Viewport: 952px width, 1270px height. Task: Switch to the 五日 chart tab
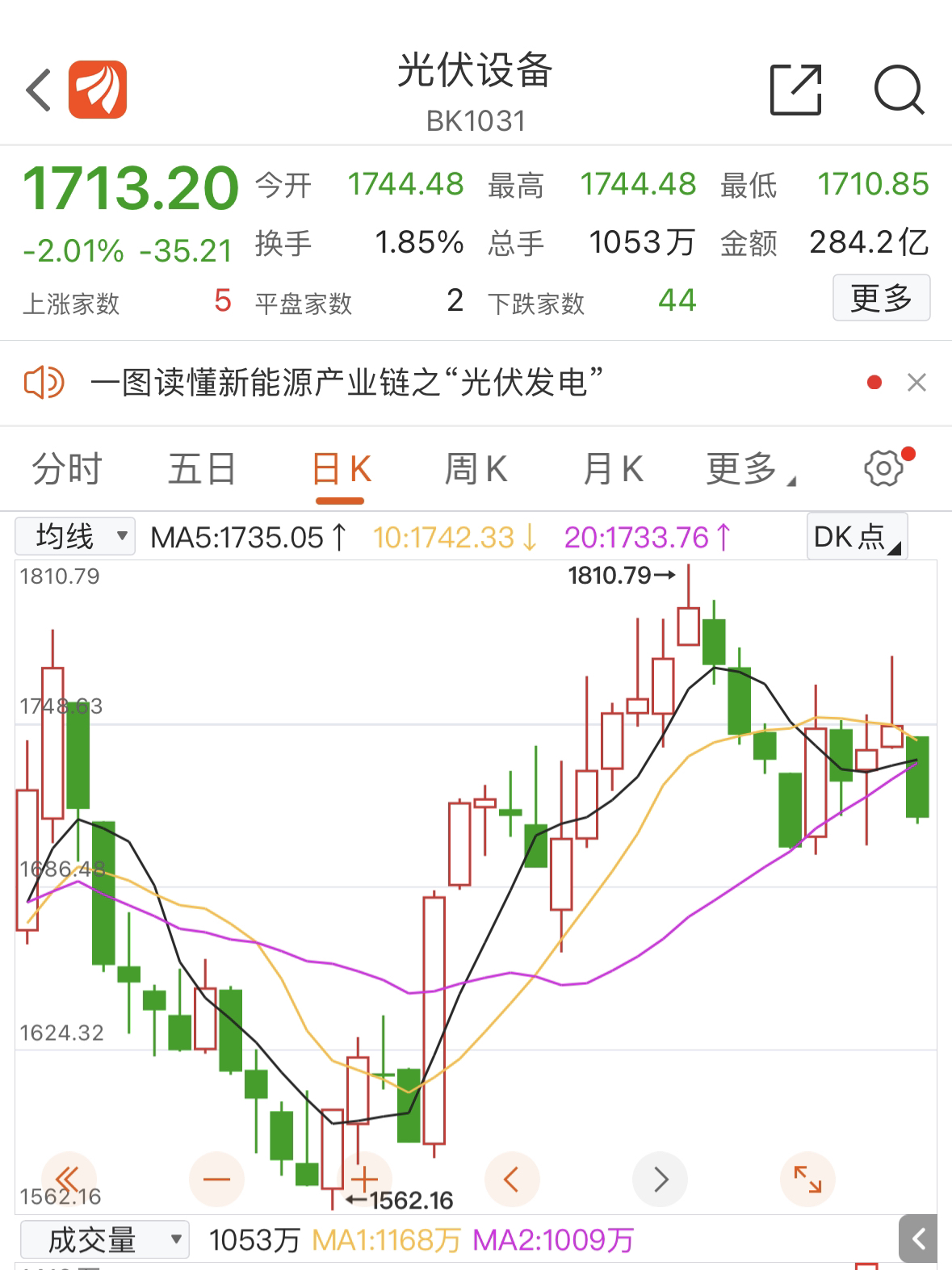tap(201, 469)
